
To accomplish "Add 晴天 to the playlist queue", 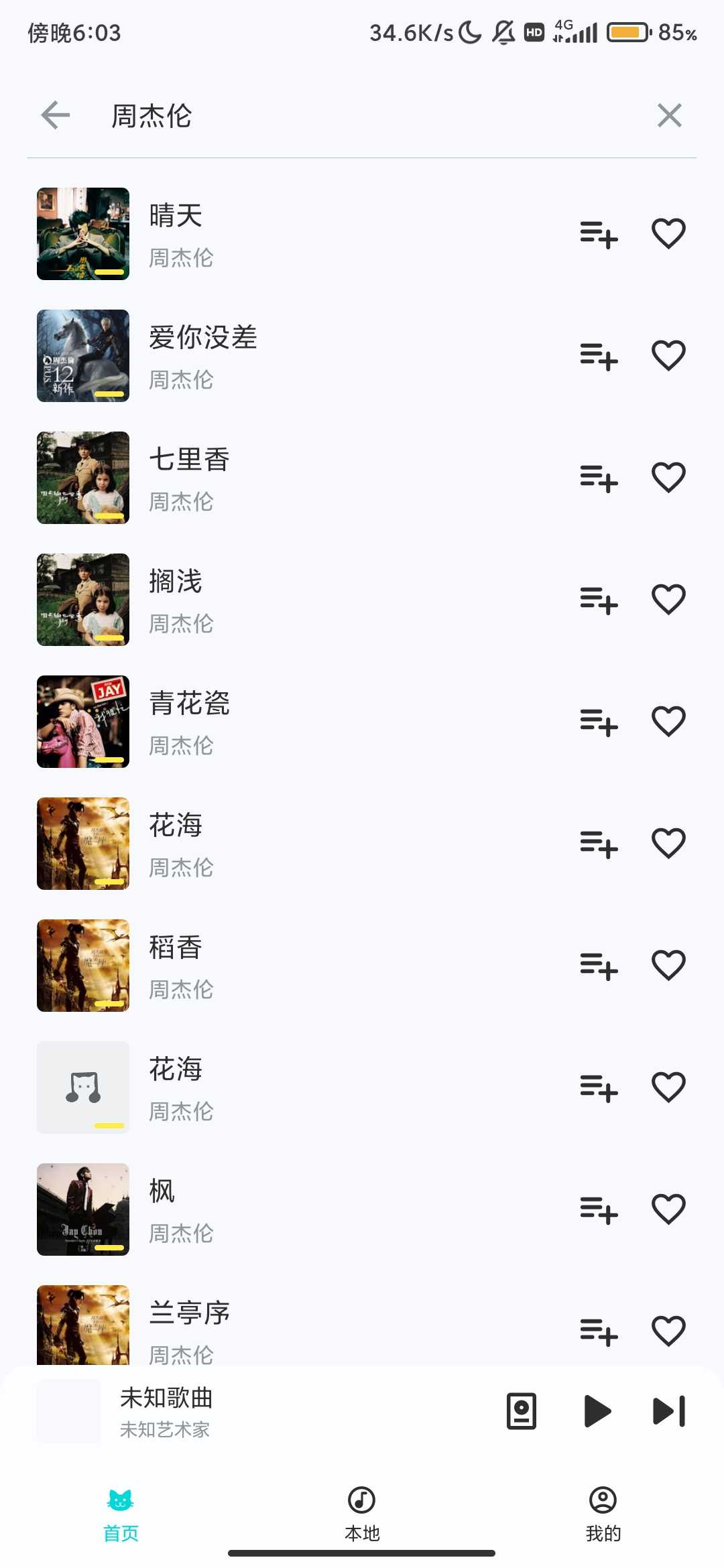I will pos(599,234).
